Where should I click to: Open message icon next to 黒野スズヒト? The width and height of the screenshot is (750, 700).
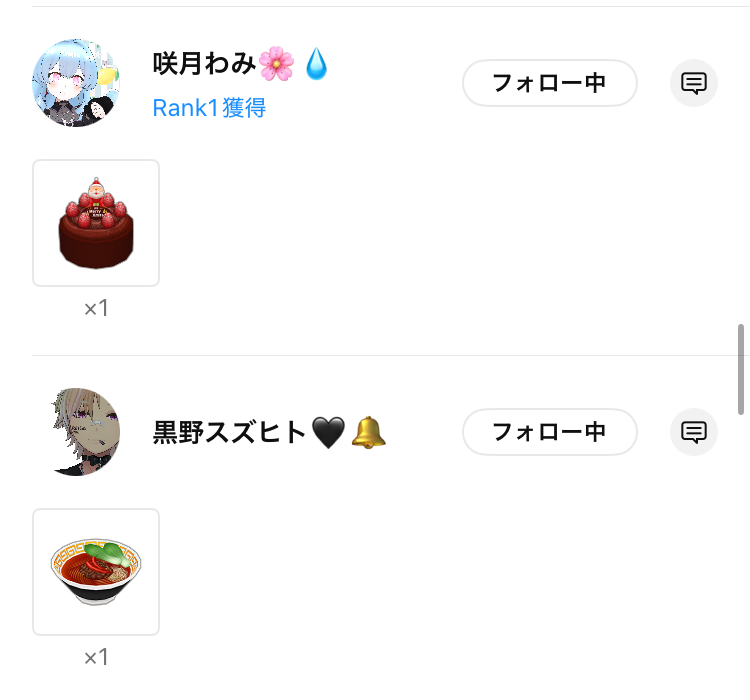click(x=694, y=432)
